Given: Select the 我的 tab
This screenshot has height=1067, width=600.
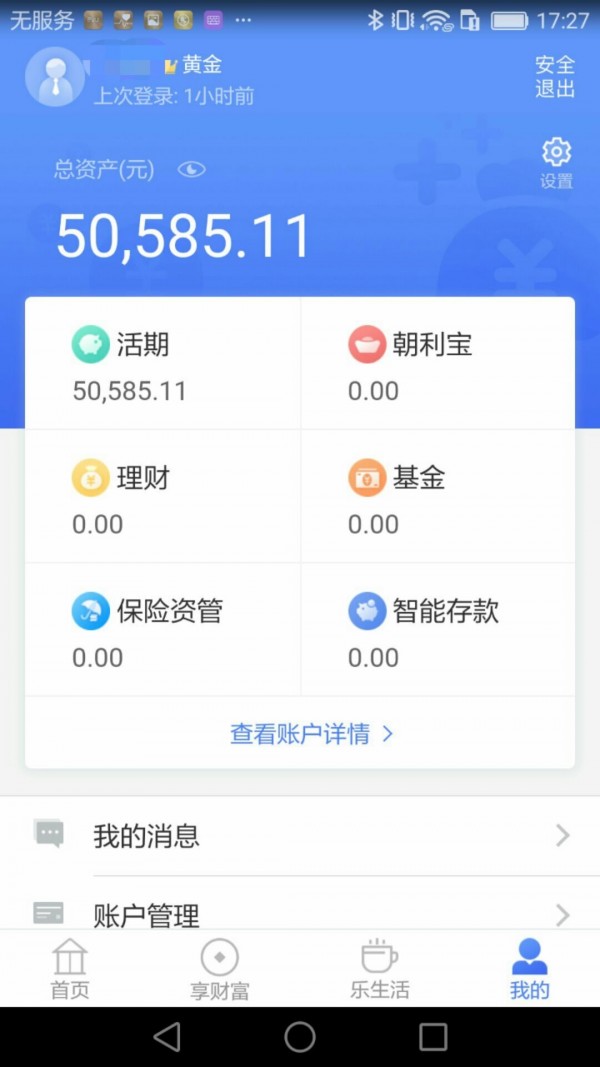Looking at the screenshot, I should pos(529,969).
